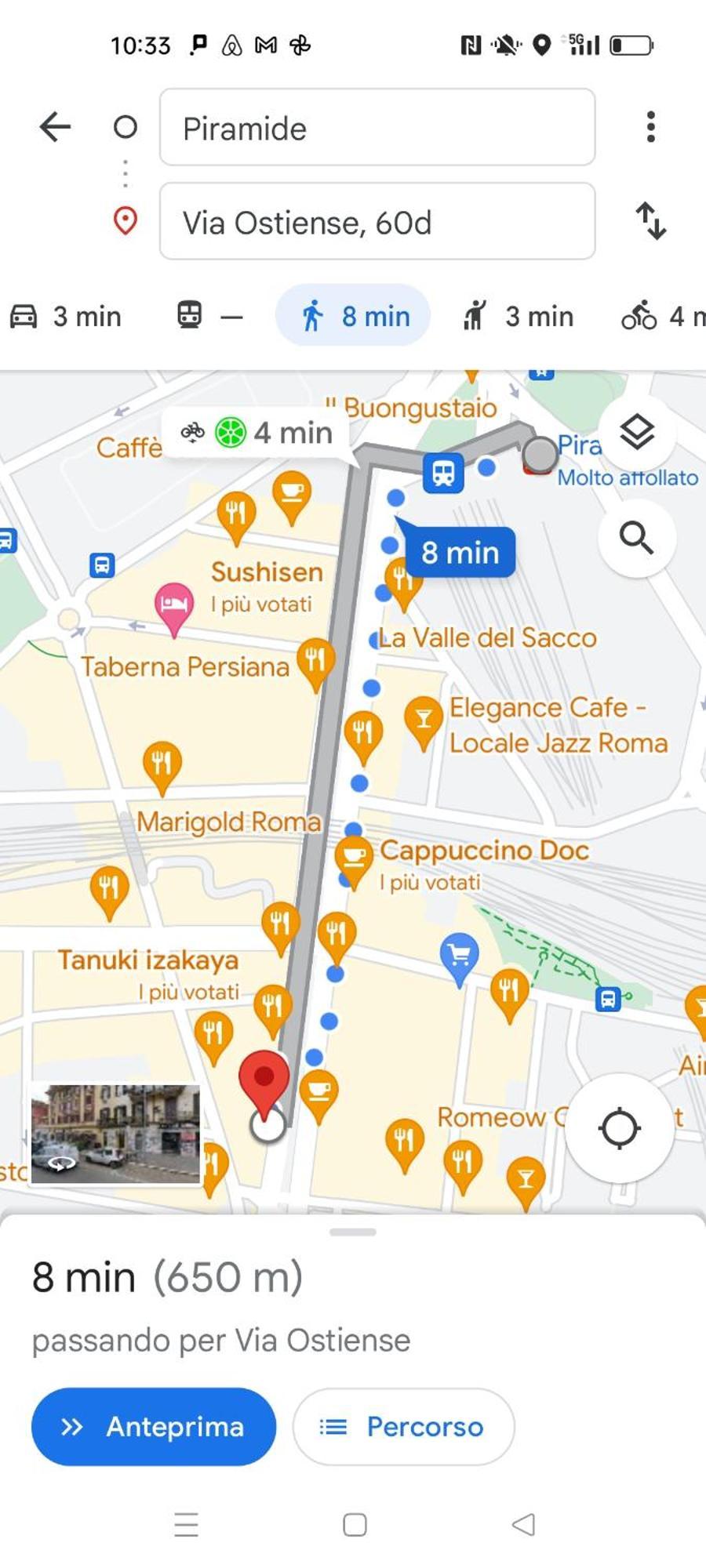Start the Anteprima route preview
This screenshot has width=706, height=1568.
(154, 1426)
